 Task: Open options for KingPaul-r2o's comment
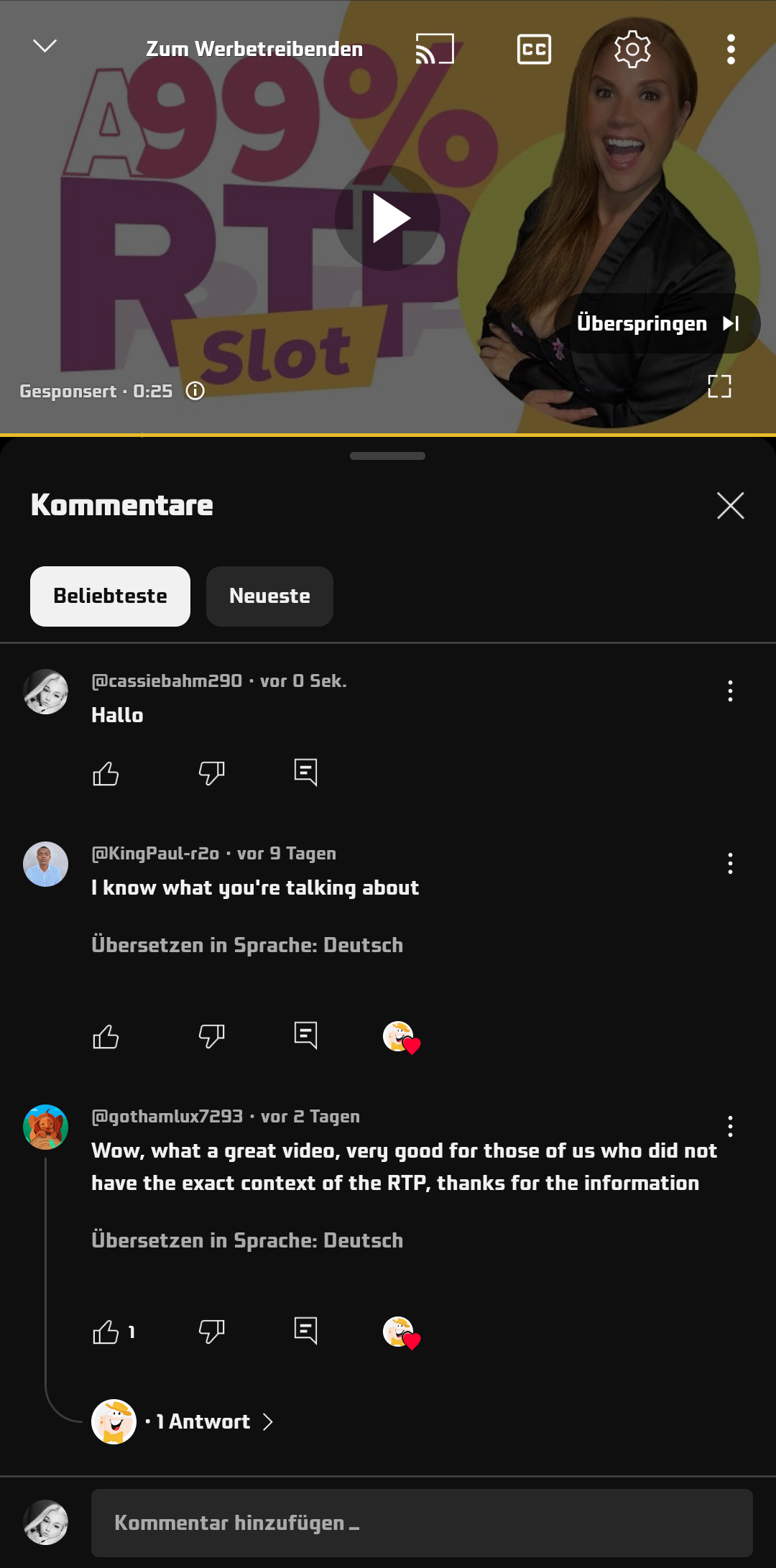[730, 863]
